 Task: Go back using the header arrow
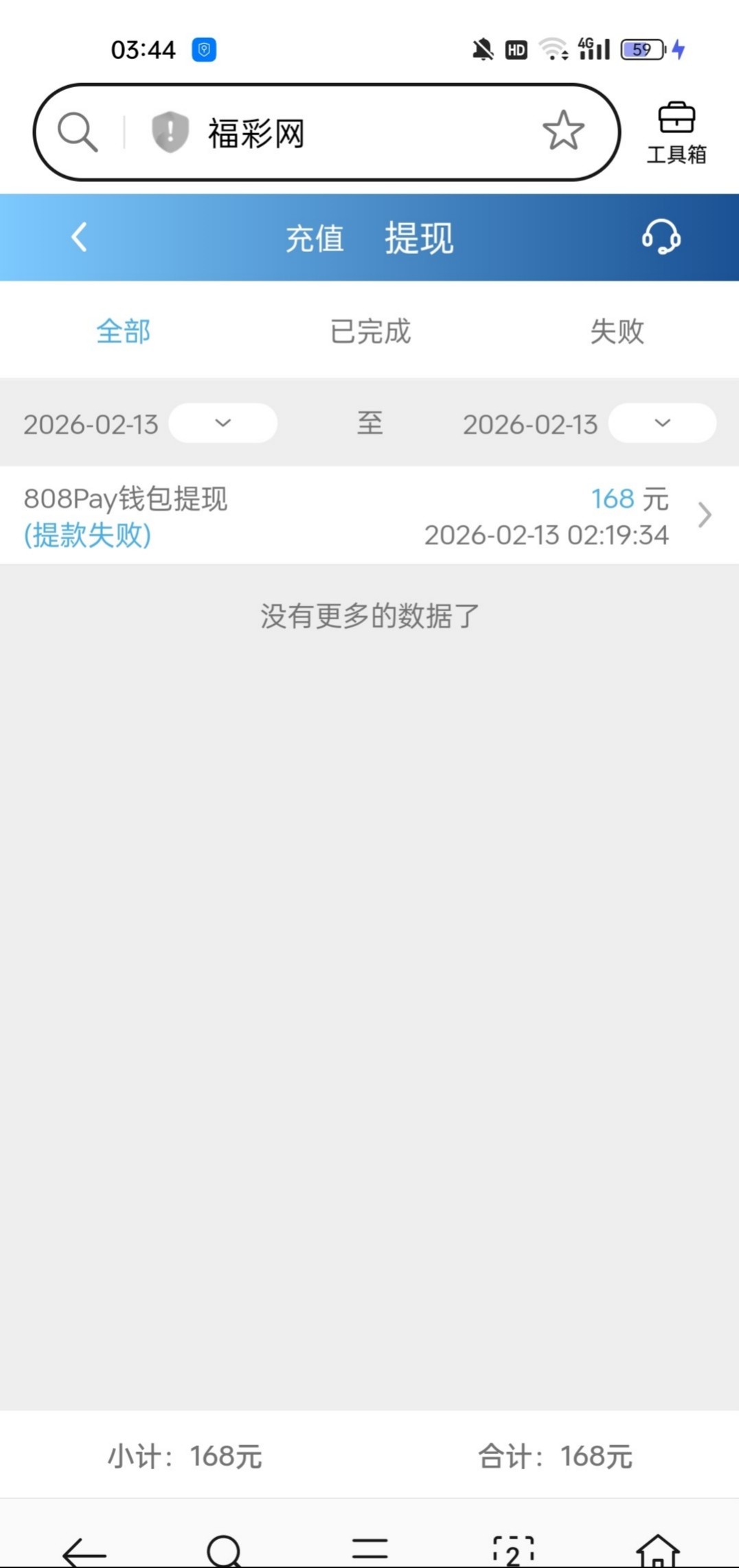click(x=80, y=238)
